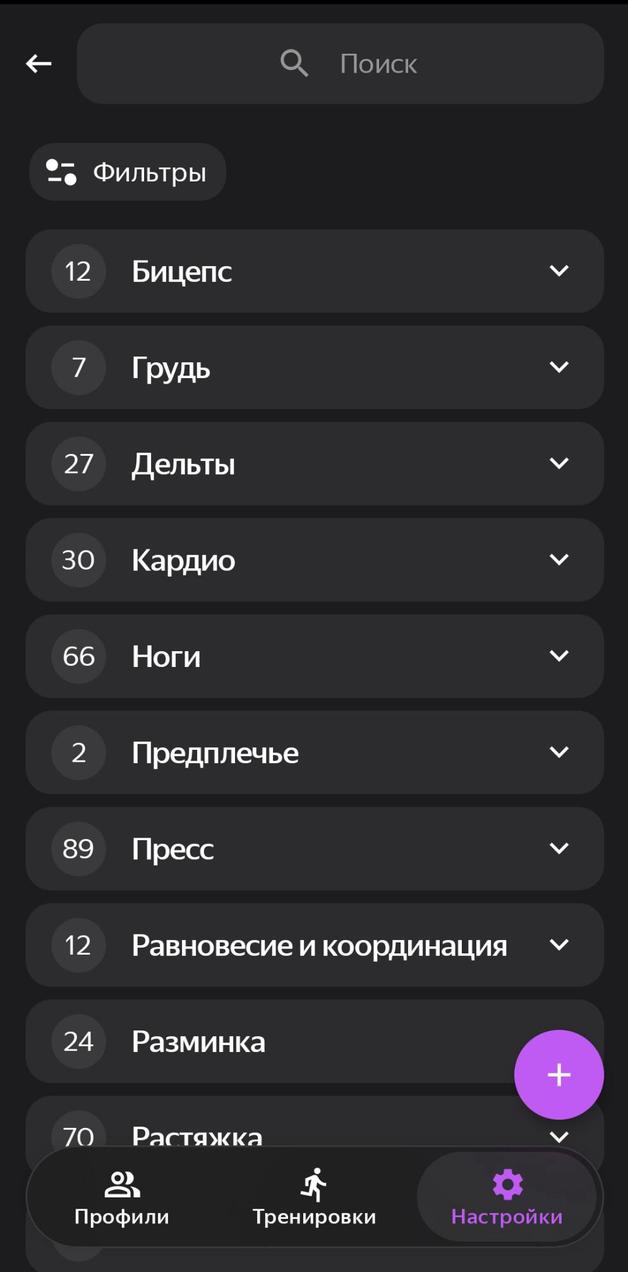Screen dimensions: 628x1272
Task: Expand the Кардио category
Action: (314, 560)
